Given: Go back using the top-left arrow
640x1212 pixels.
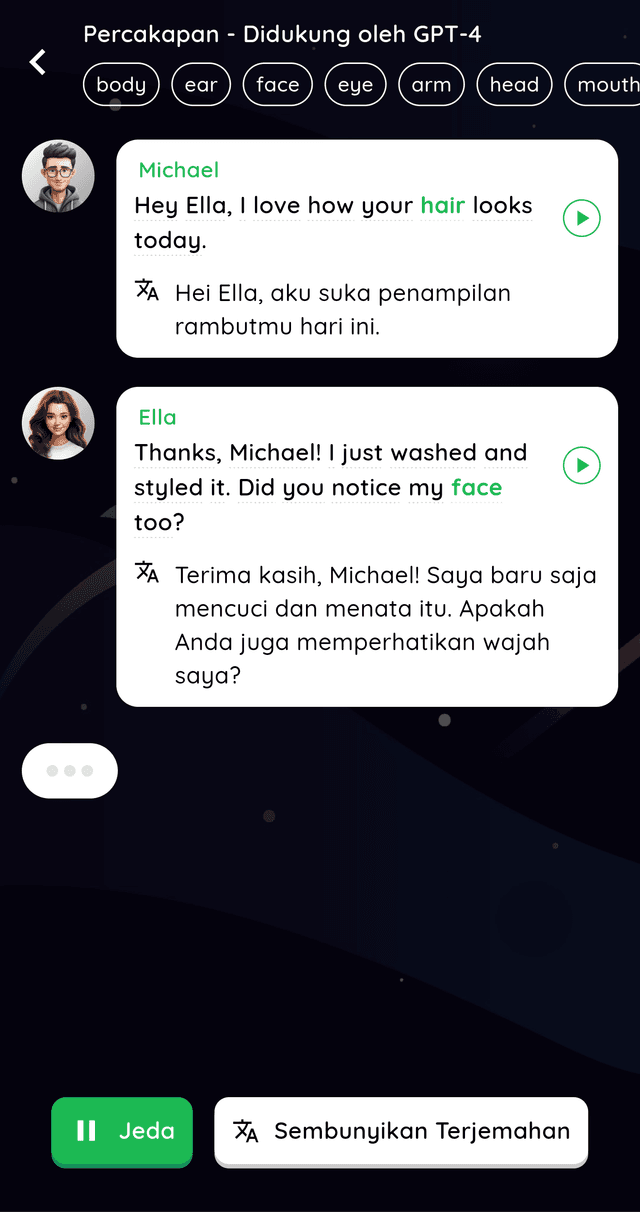Looking at the screenshot, I should click(x=38, y=62).
